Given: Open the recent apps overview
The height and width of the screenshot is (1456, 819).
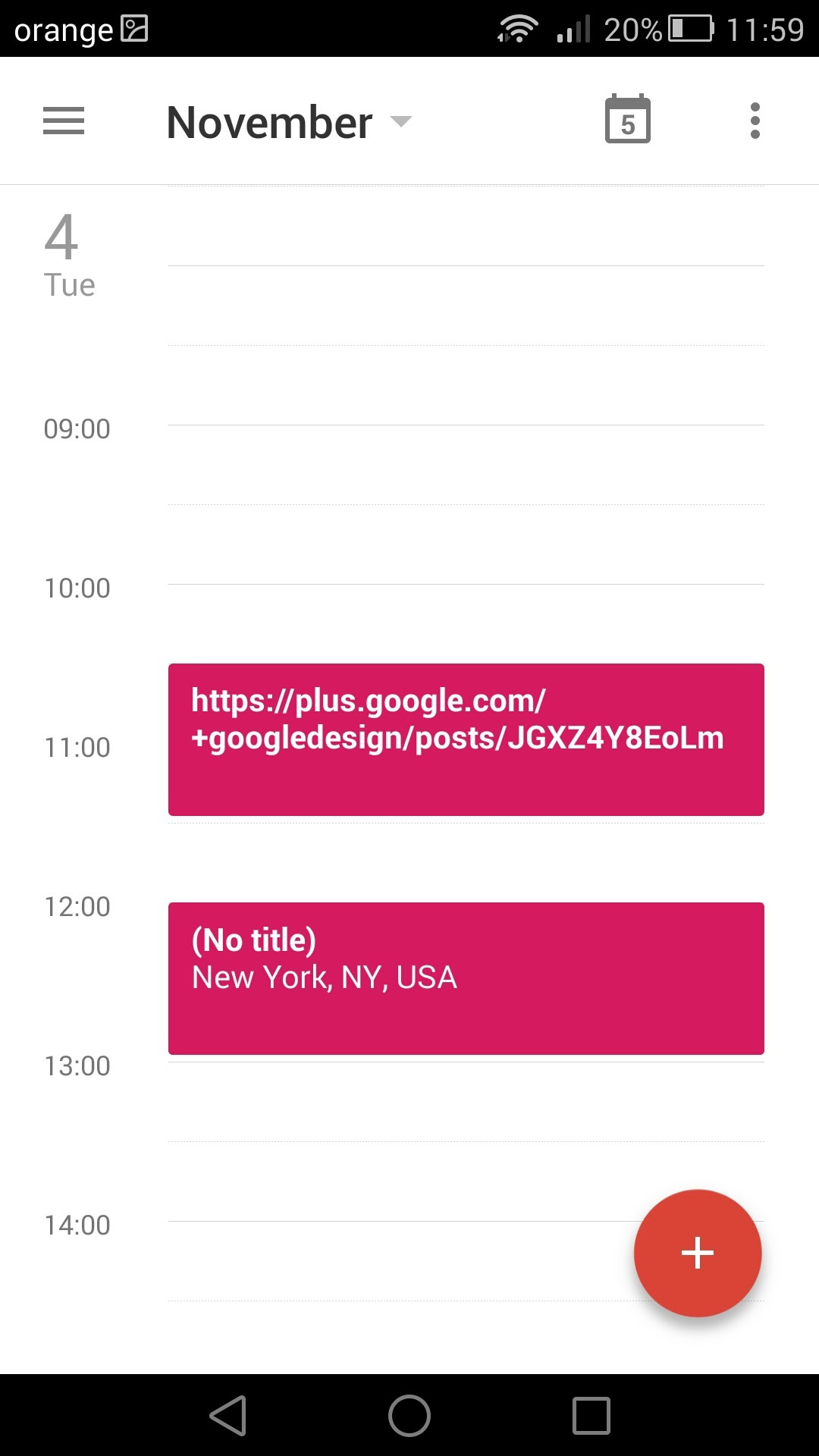Looking at the screenshot, I should [591, 1416].
